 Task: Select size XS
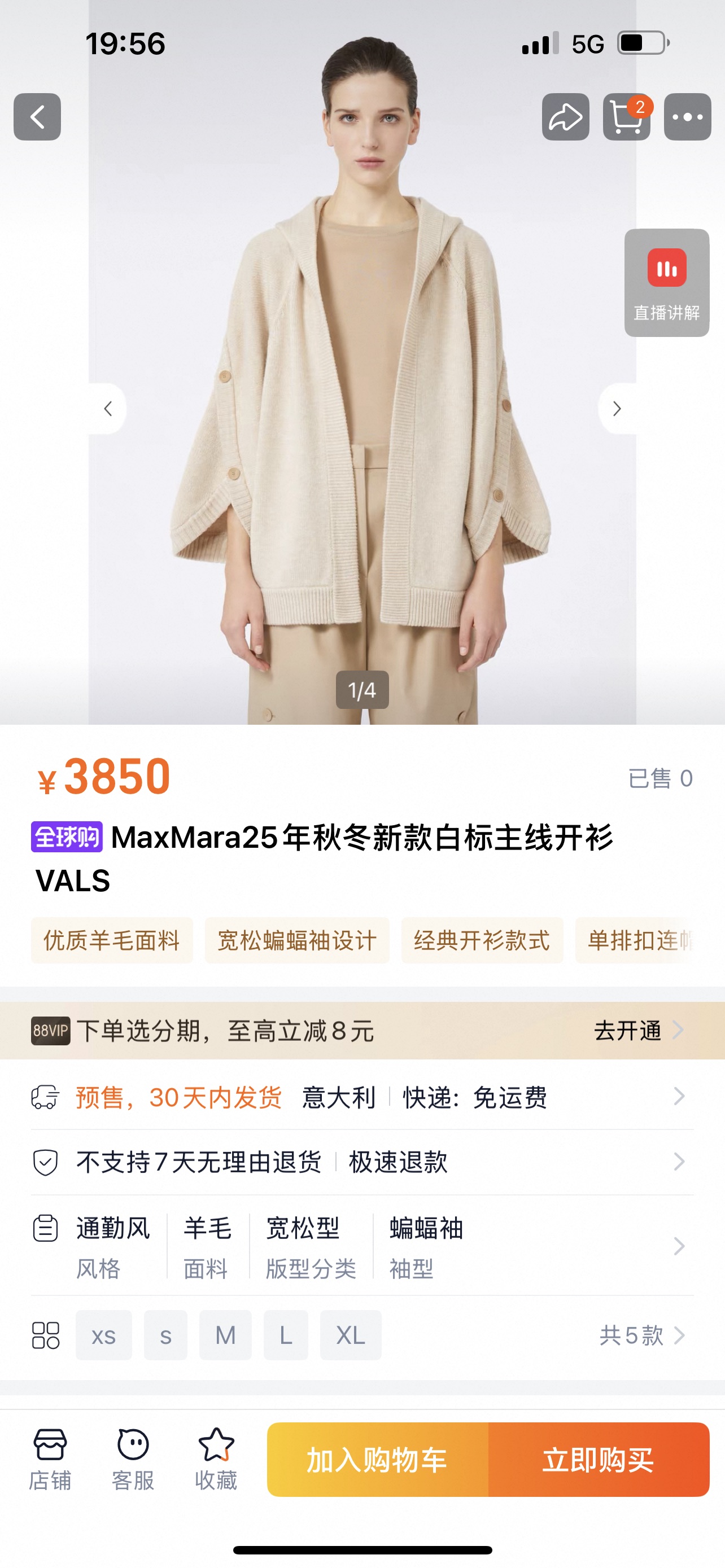(x=103, y=1335)
